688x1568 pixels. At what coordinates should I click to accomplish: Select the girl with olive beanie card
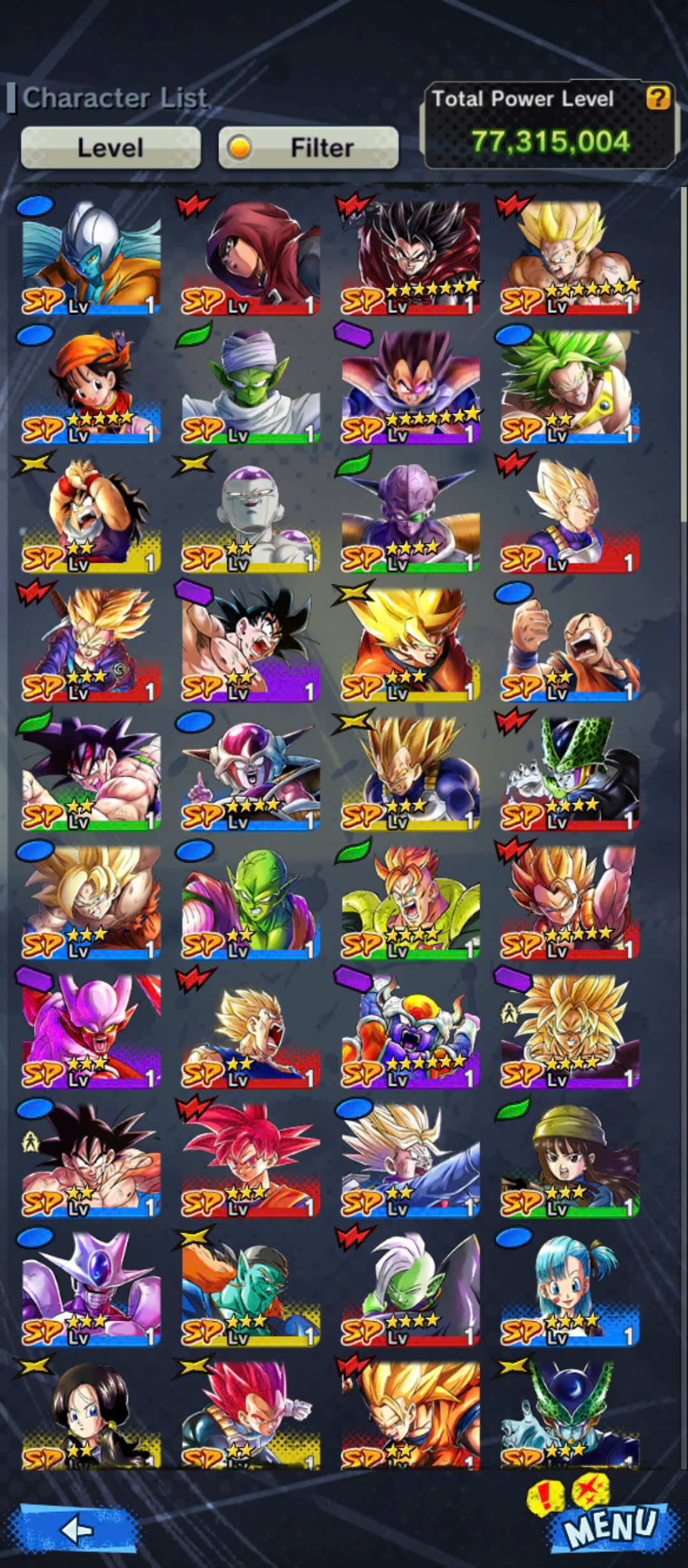point(570,1158)
